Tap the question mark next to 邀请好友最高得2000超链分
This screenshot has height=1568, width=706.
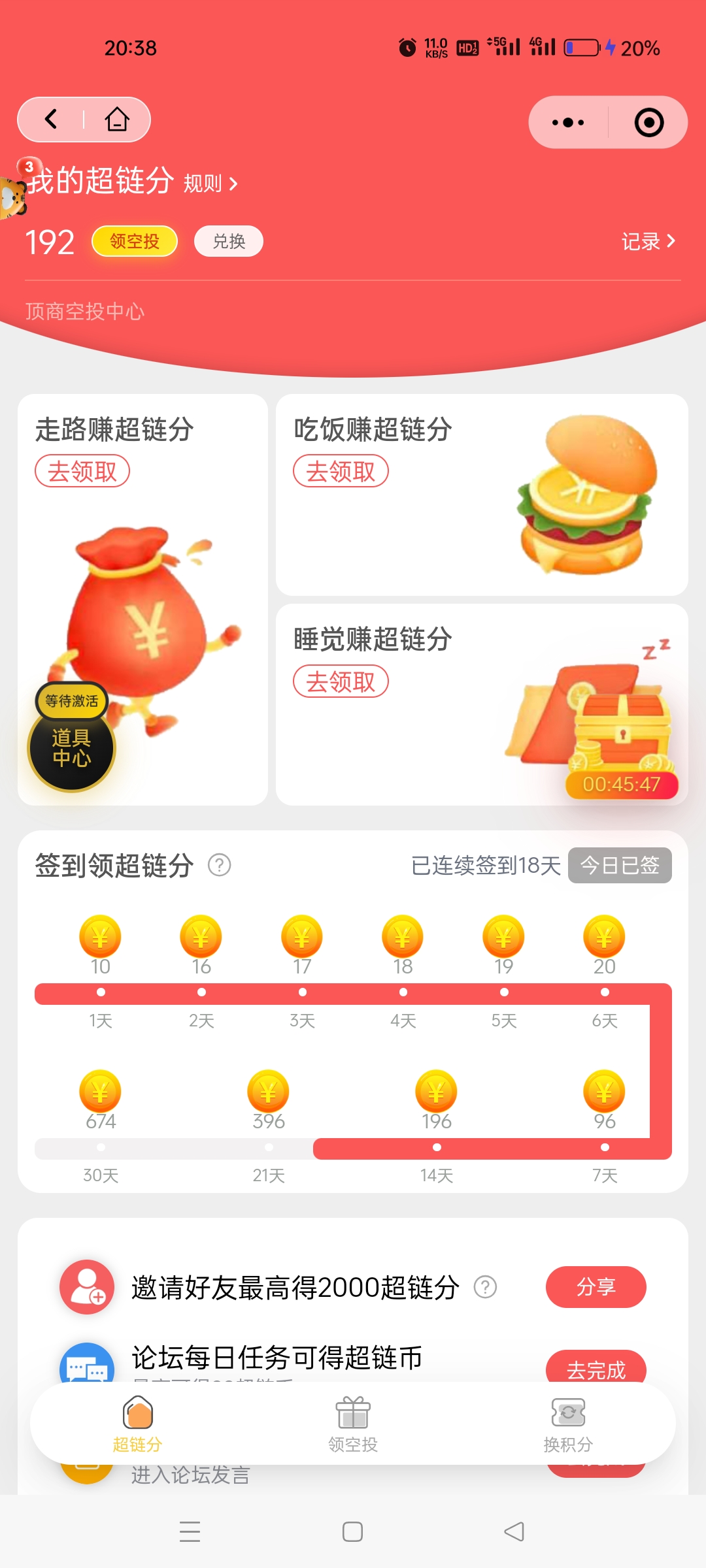click(484, 1288)
